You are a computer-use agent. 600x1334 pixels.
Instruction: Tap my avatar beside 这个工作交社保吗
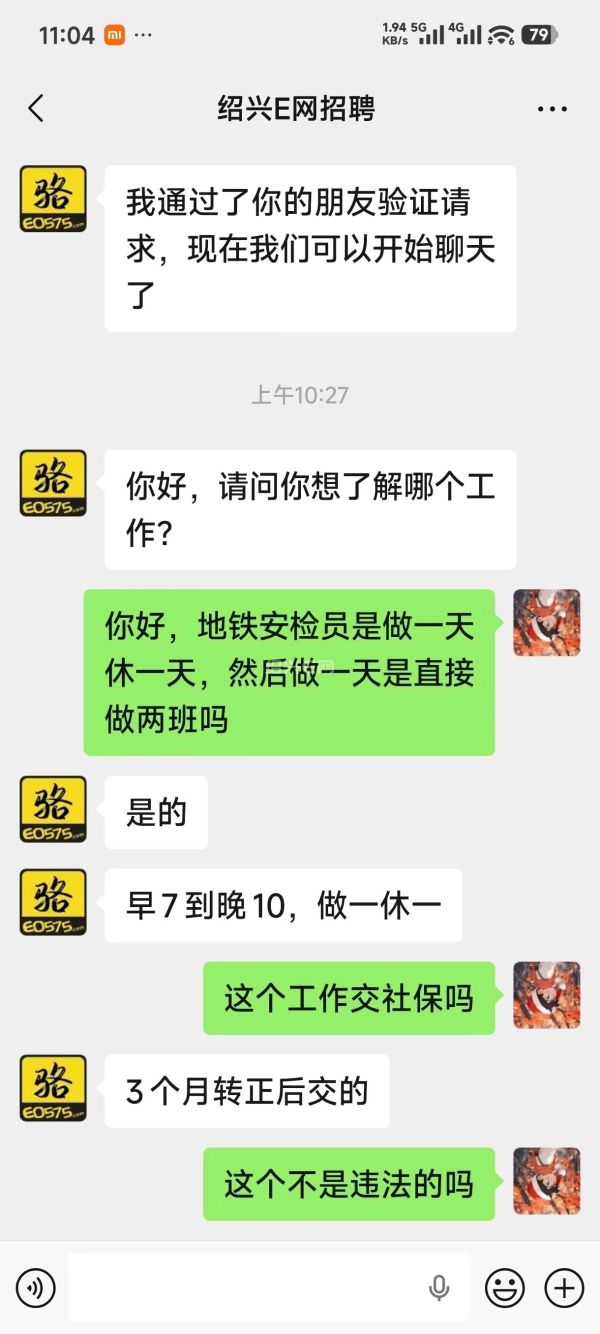click(x=546, y=995)
